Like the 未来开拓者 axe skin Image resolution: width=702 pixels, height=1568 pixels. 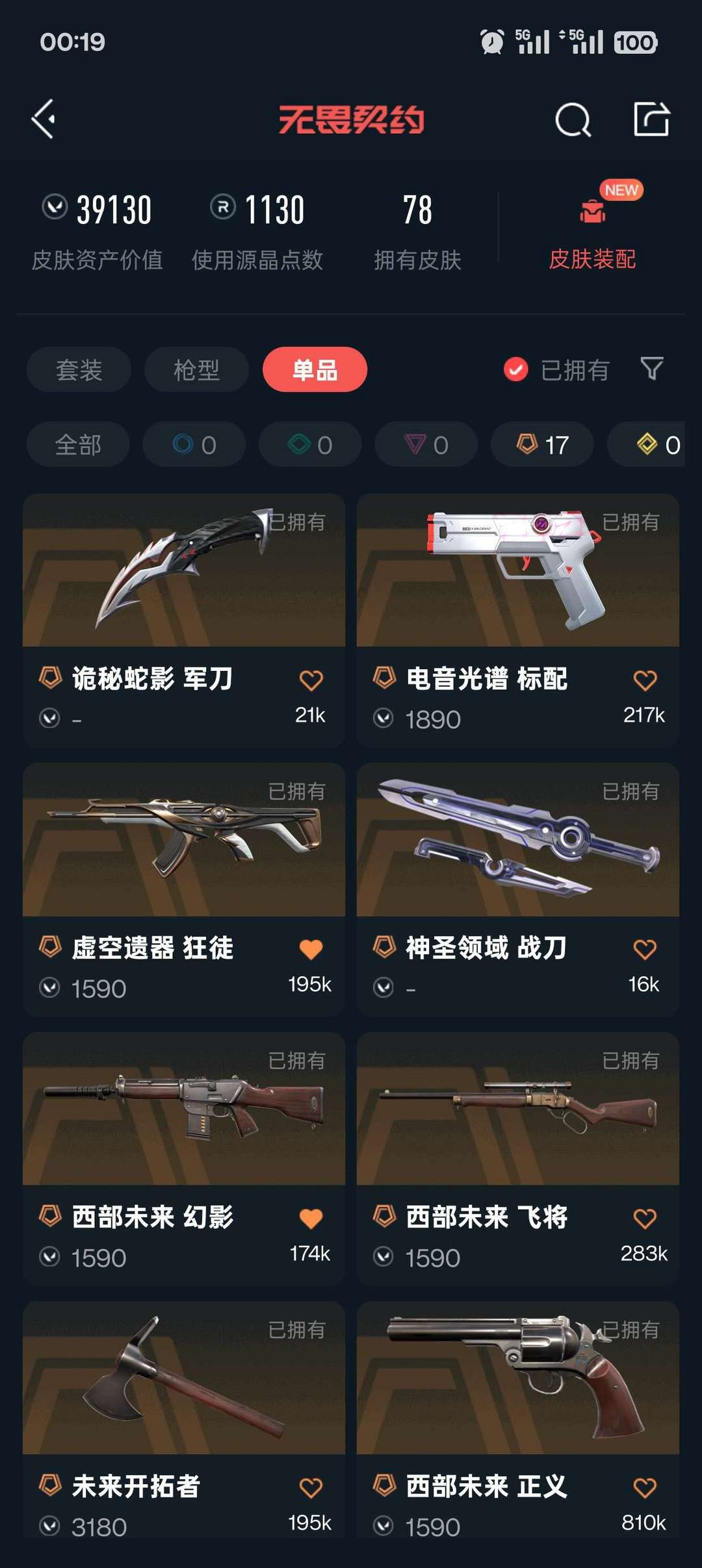311,1487
